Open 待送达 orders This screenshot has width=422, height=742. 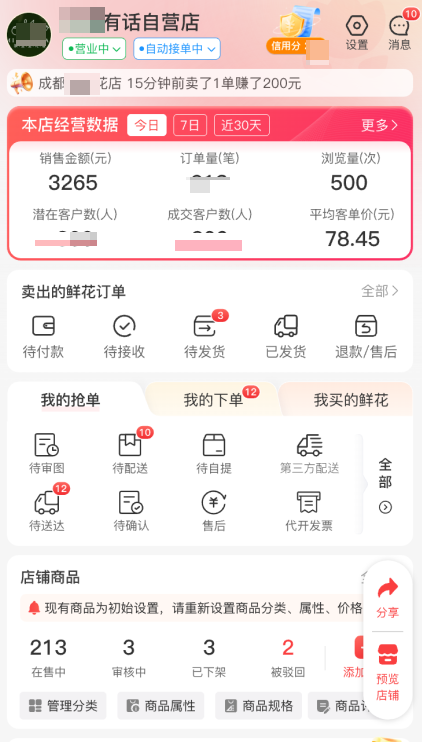coord(47,510)
